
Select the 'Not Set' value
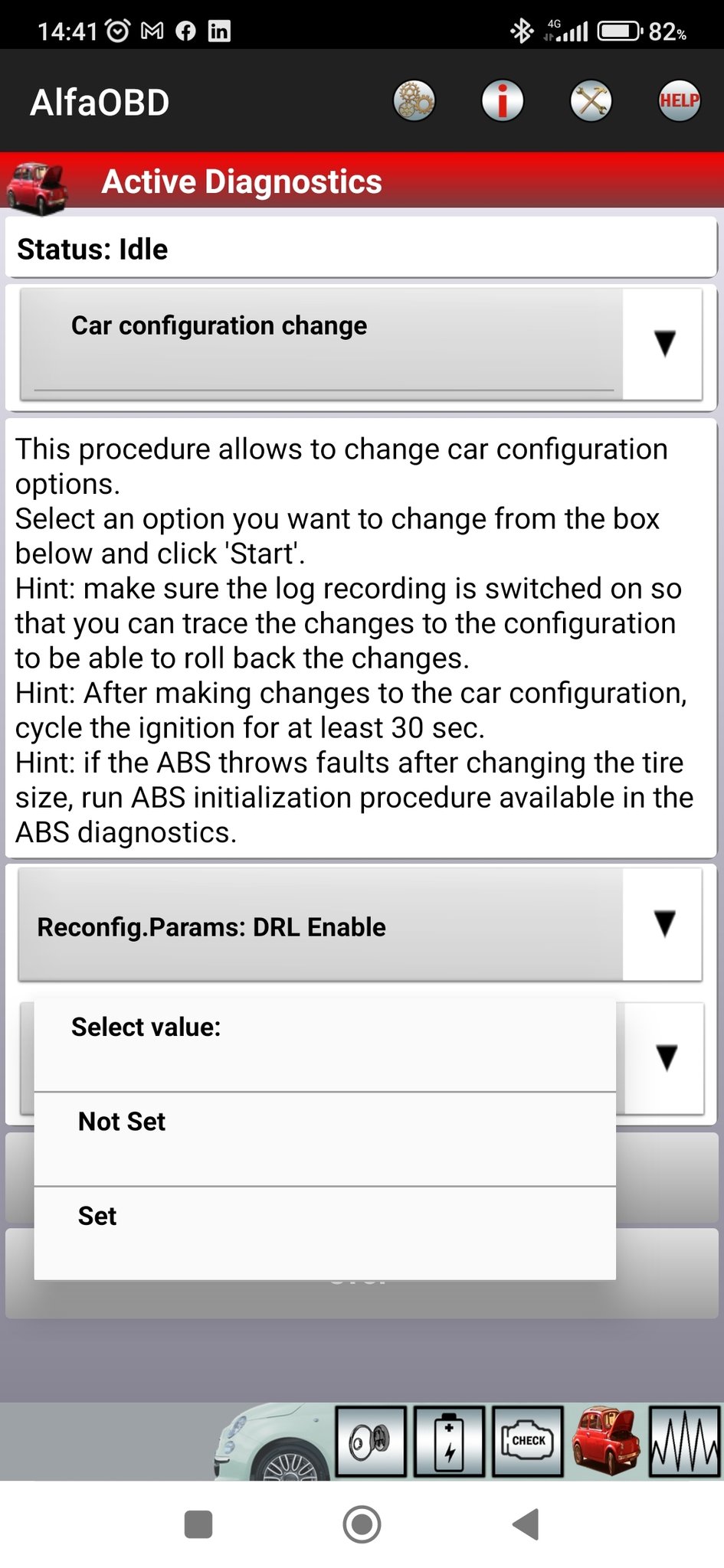tap(324, 1138)
